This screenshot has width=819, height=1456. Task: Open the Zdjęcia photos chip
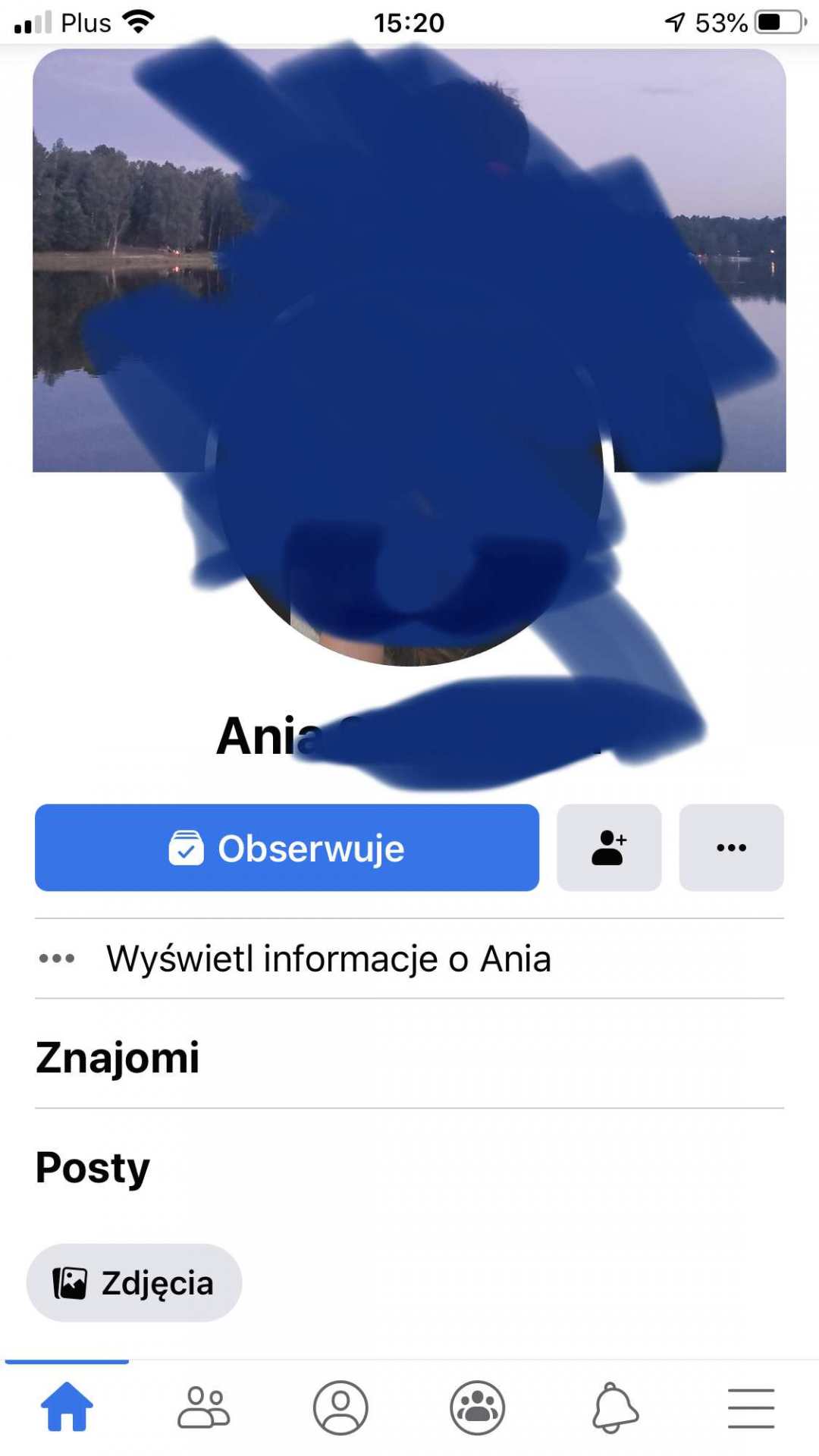[x=134, y=1283]
